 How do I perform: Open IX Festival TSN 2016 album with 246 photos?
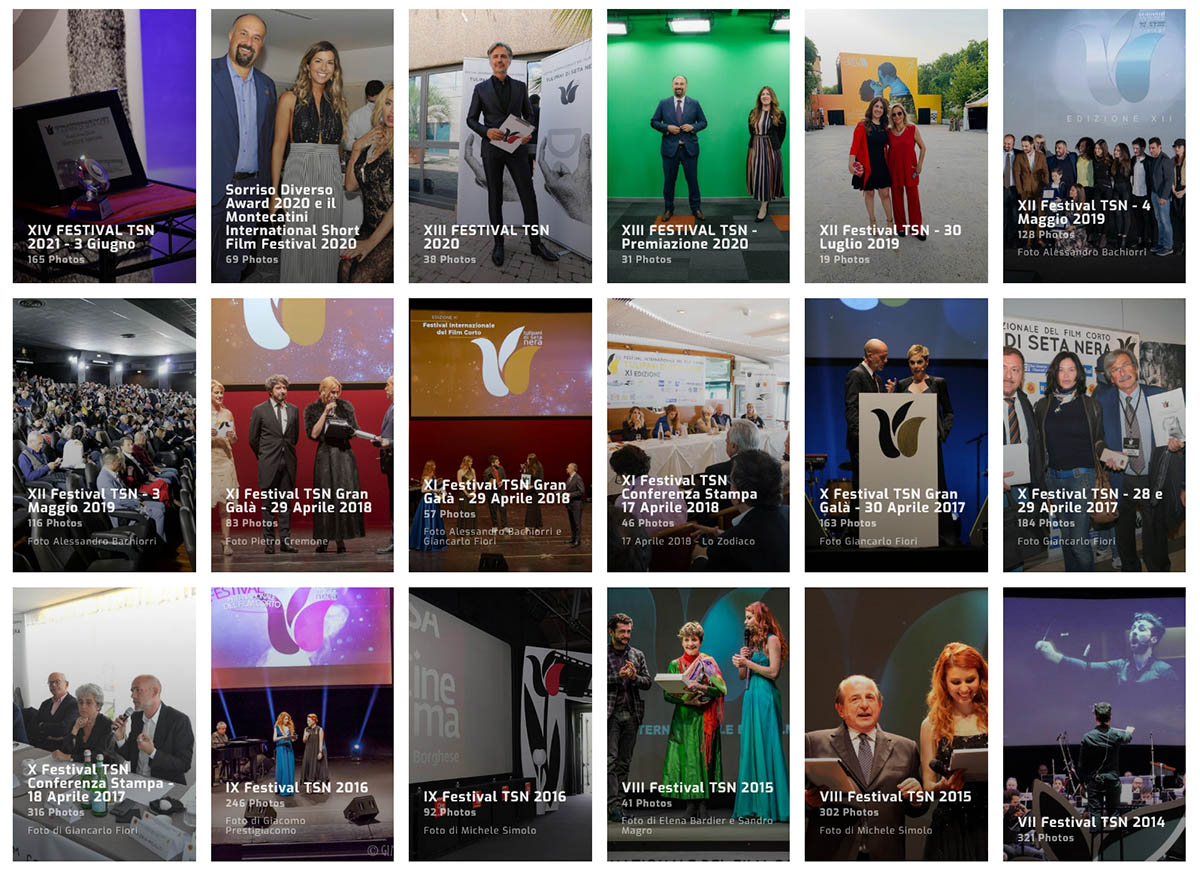point(302,723)
